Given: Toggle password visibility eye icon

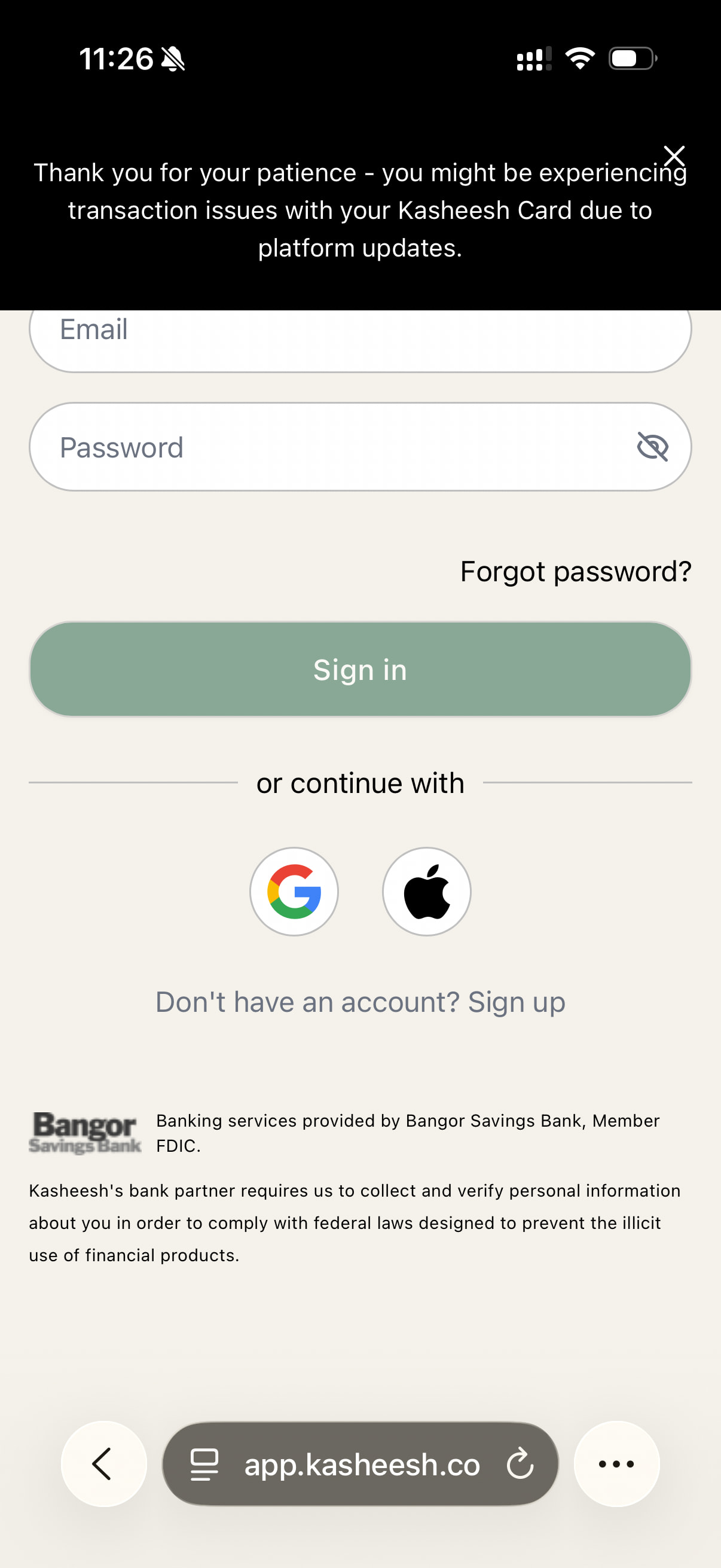Looking at the screenshot, I should (652, 447).
